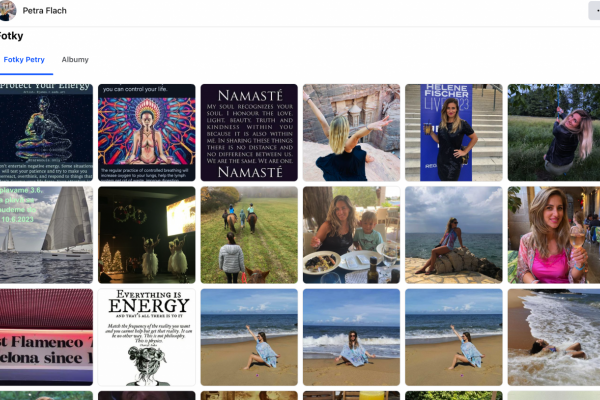Image resolution: width=600 pixels, height=400 pixels.
Task: Open the sailboat photo
Action: point(46,235)
